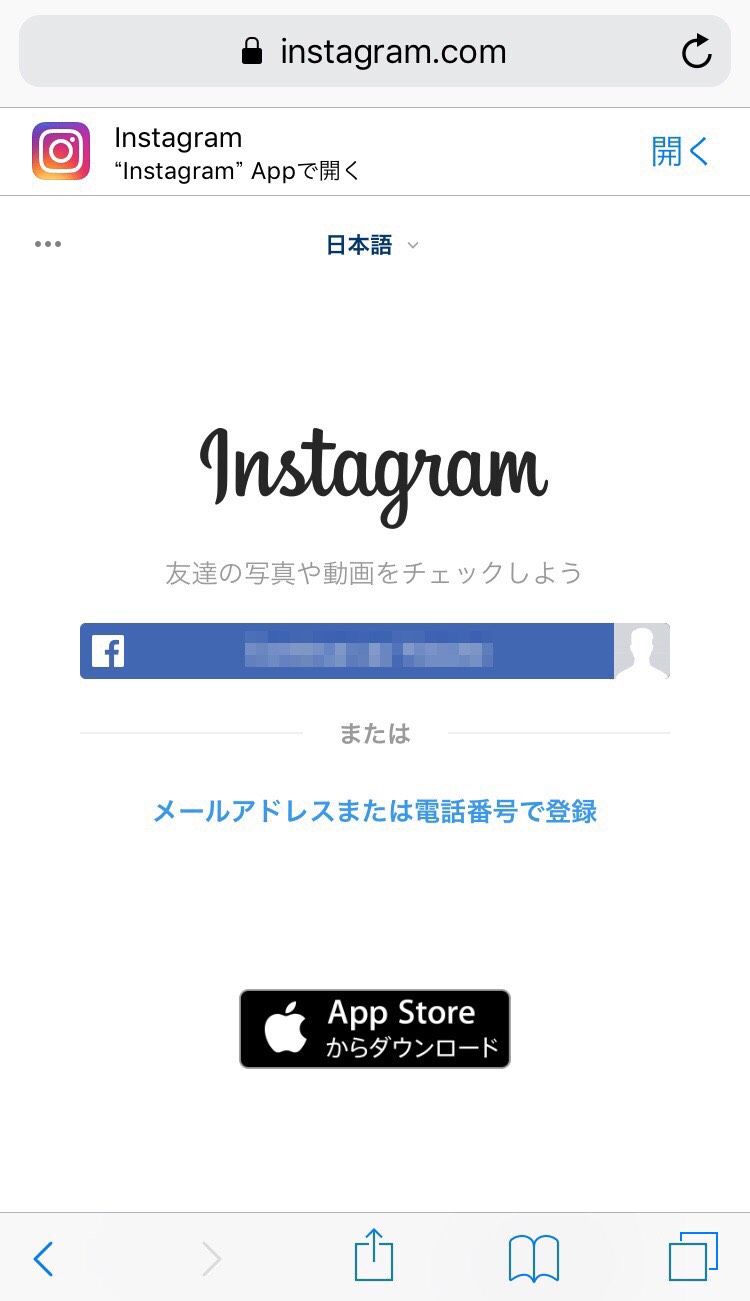750x1301 pixels.
Task: Open Safari bookmarks
Action: pos(533,1258)
